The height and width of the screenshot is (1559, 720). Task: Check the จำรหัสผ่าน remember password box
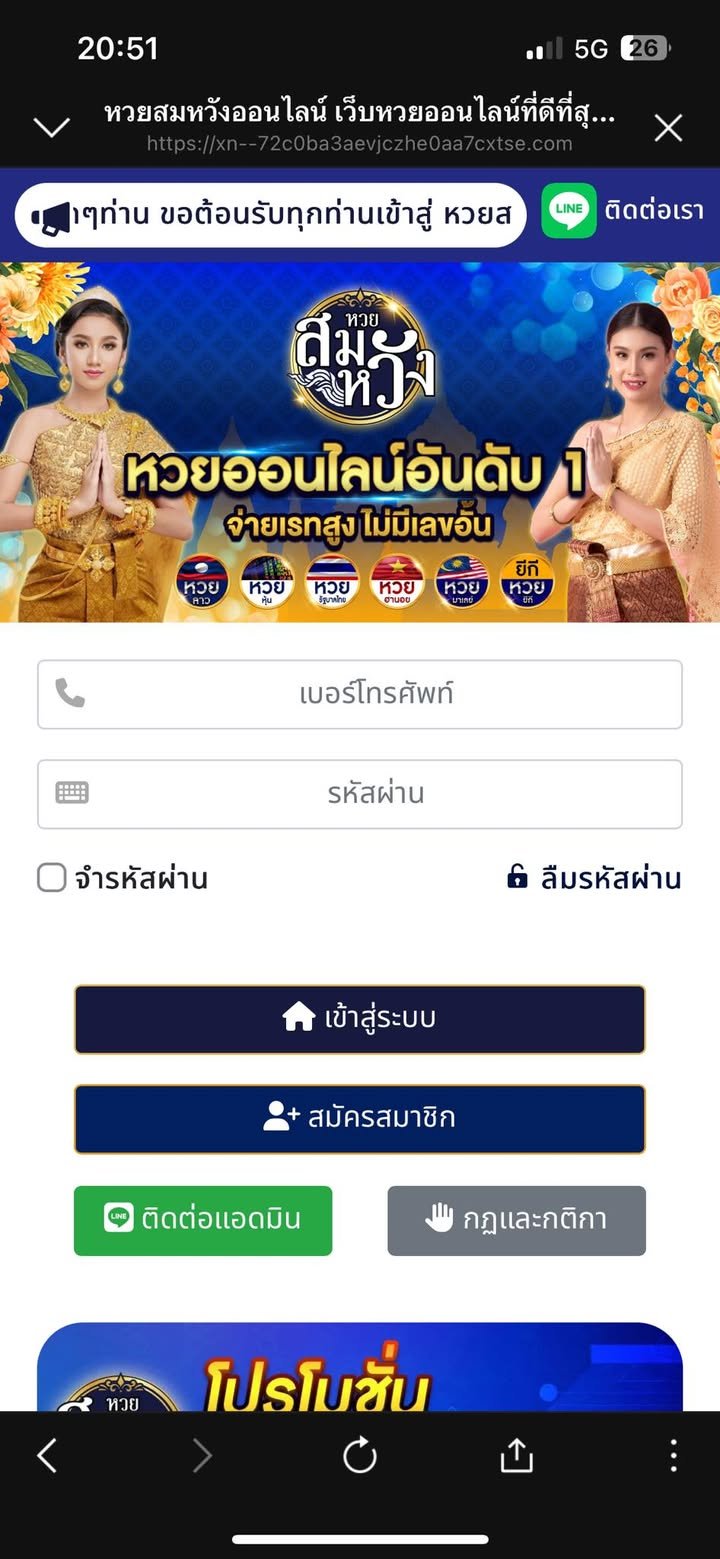(52, 878)
